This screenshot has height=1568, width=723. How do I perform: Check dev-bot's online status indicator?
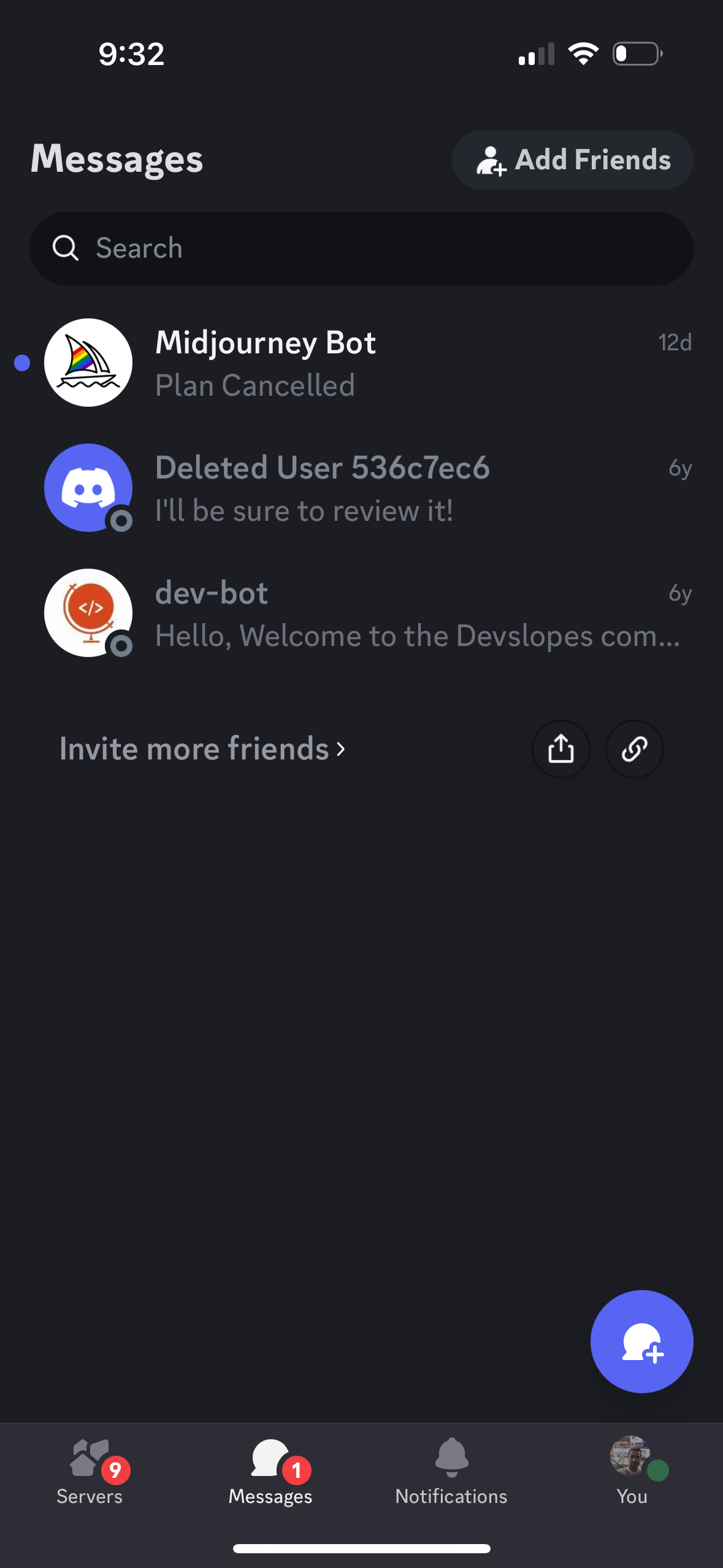pyautogui.click(x=121, y=646)
